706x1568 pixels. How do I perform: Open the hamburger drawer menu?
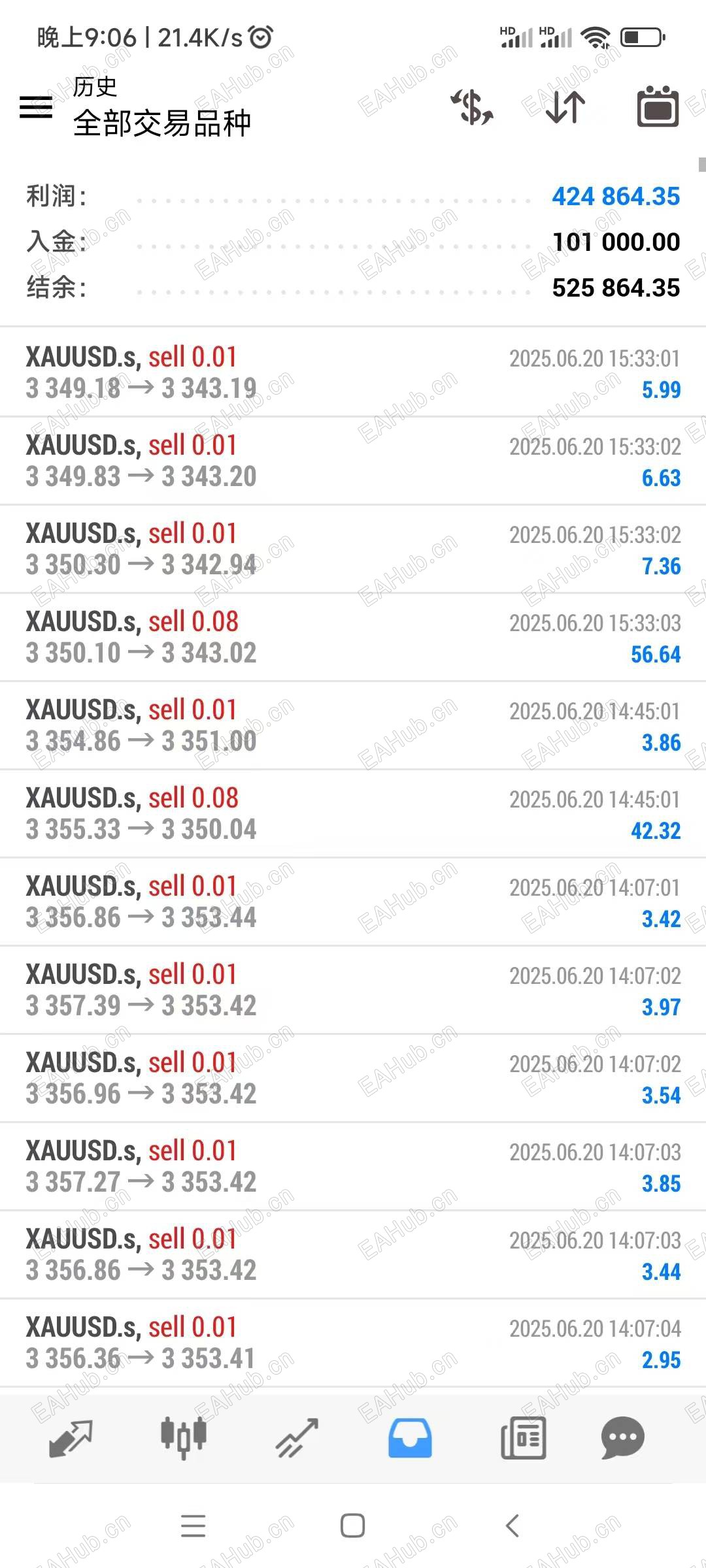tap(36, 106)
